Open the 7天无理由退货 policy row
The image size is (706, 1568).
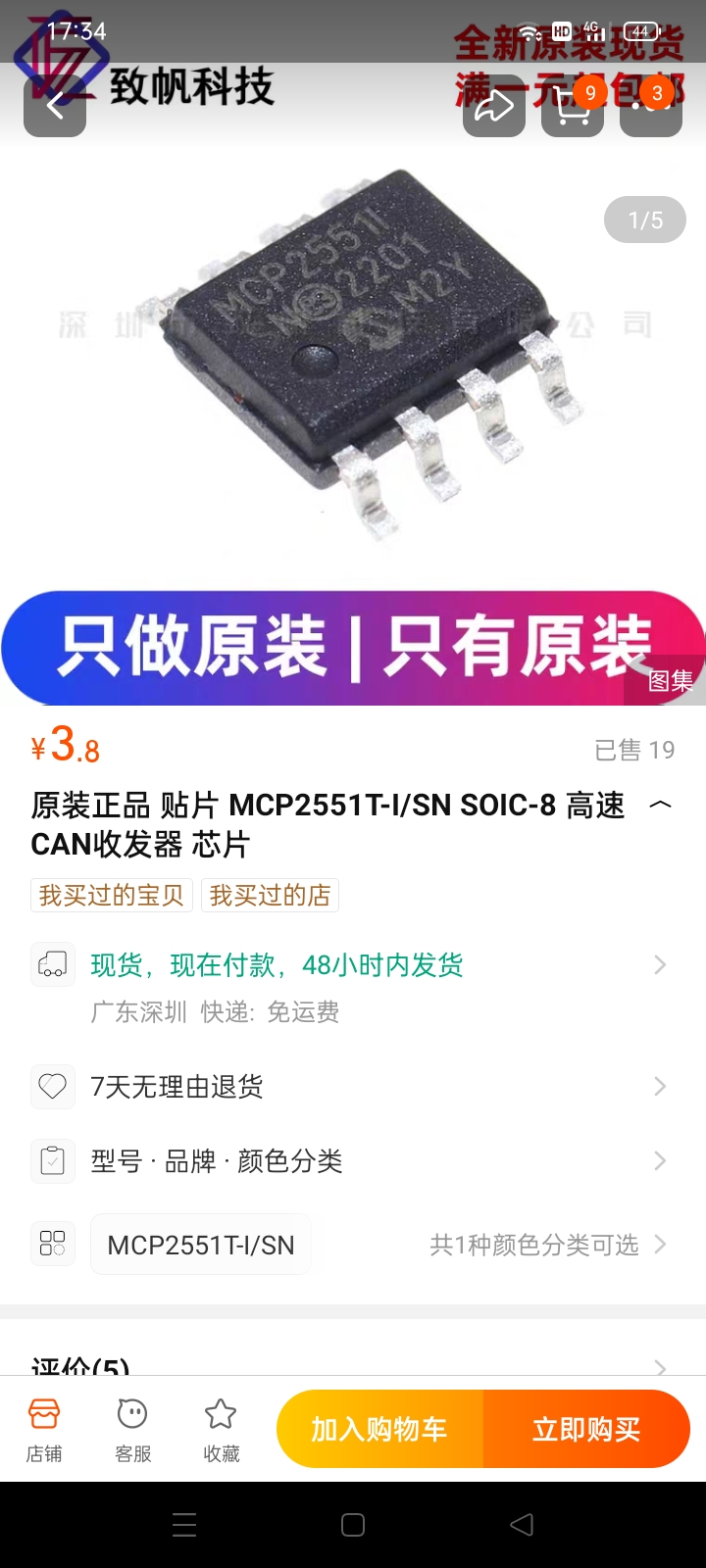click(353, 1086)
